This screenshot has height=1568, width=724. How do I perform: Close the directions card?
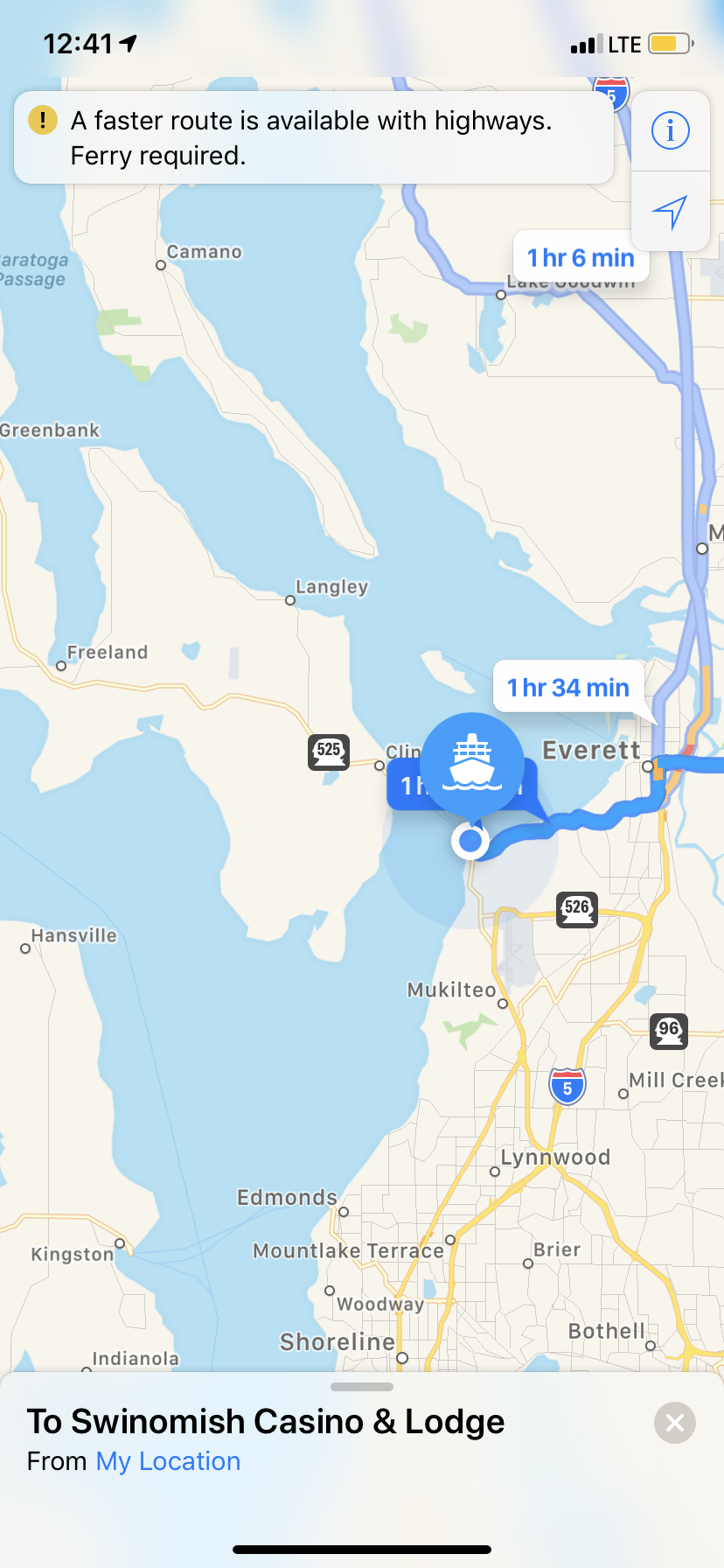(675, 1423)
